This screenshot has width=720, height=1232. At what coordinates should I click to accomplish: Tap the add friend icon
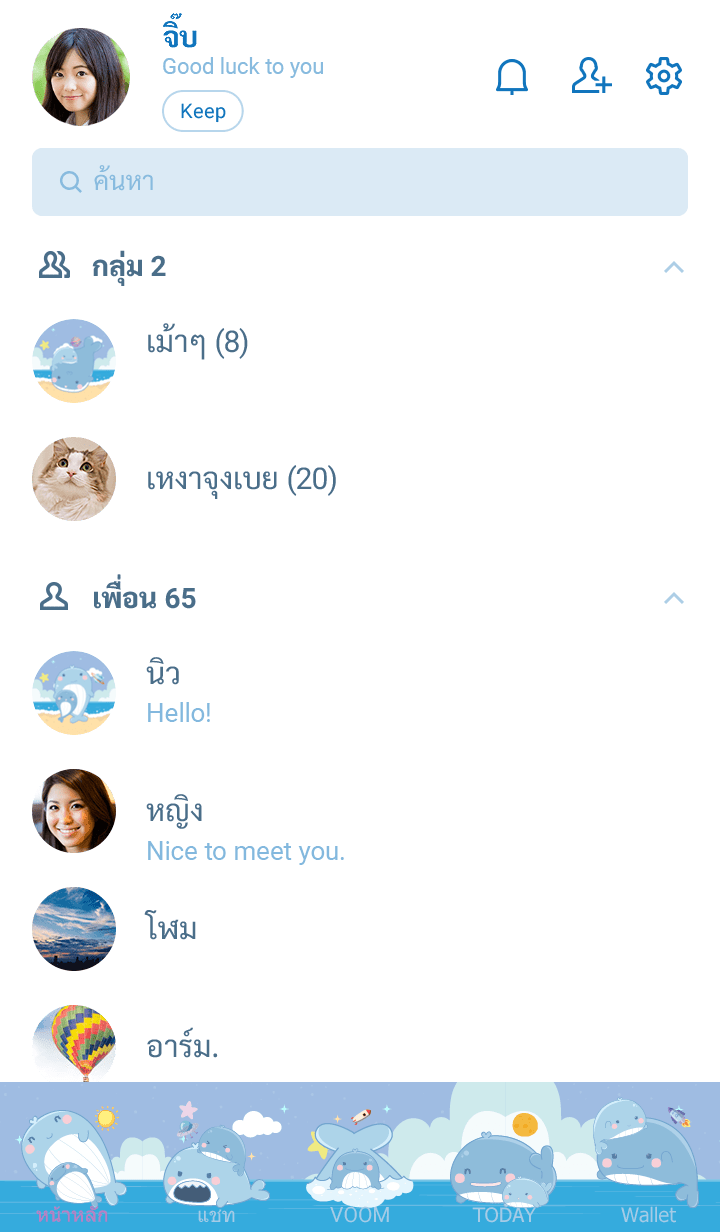tap(591, 77)
